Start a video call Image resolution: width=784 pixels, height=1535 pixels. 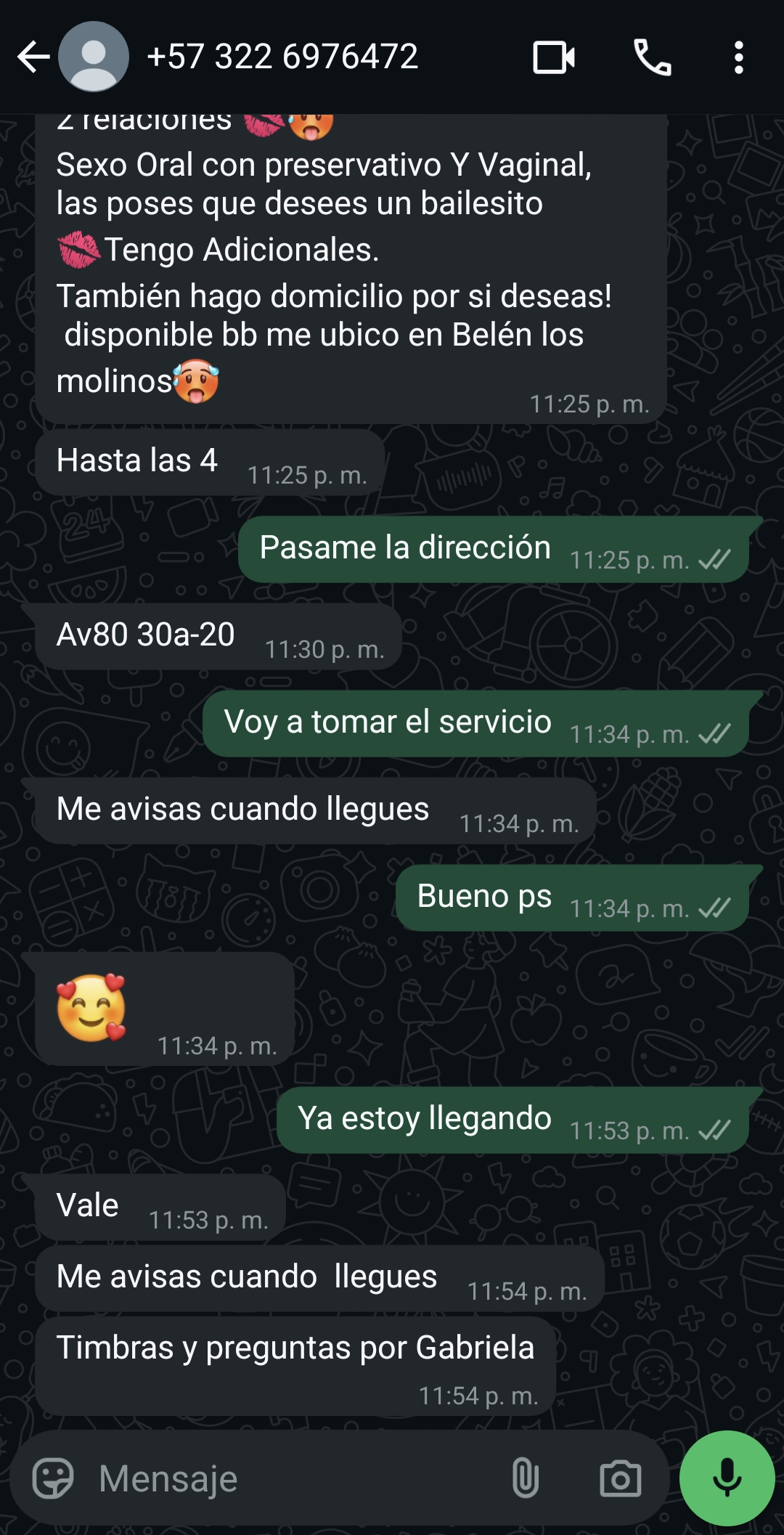554,57
